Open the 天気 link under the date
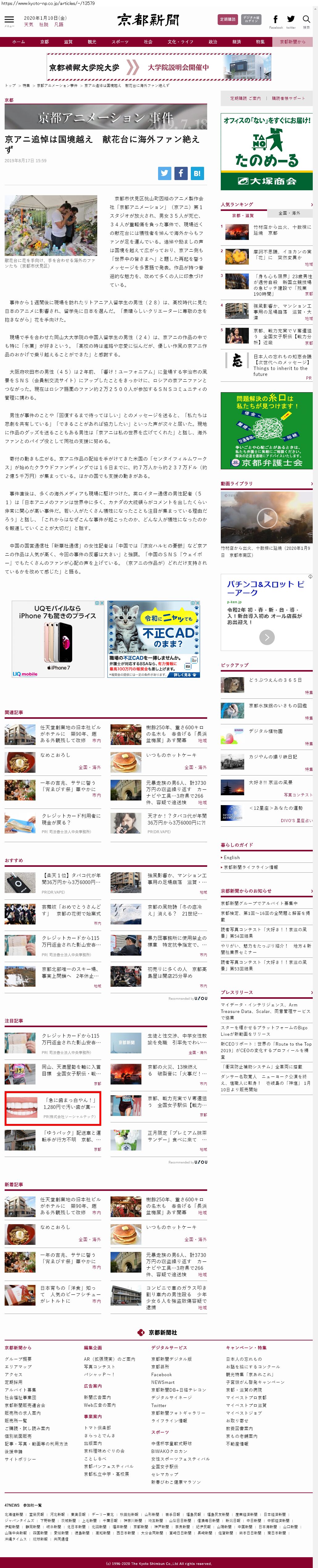Screen dimensions: 318x1568 [29, 25]
